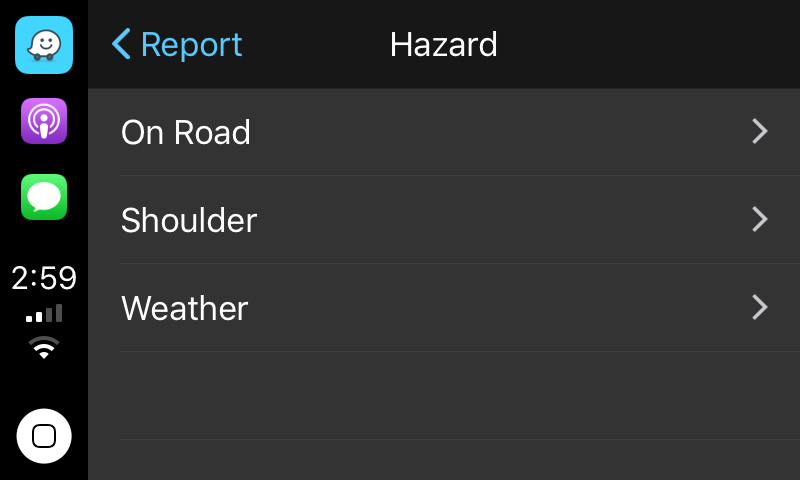Launch the Podcasts app from the sidebar
This screenshot has width=800, height=480.
(44, 121)
